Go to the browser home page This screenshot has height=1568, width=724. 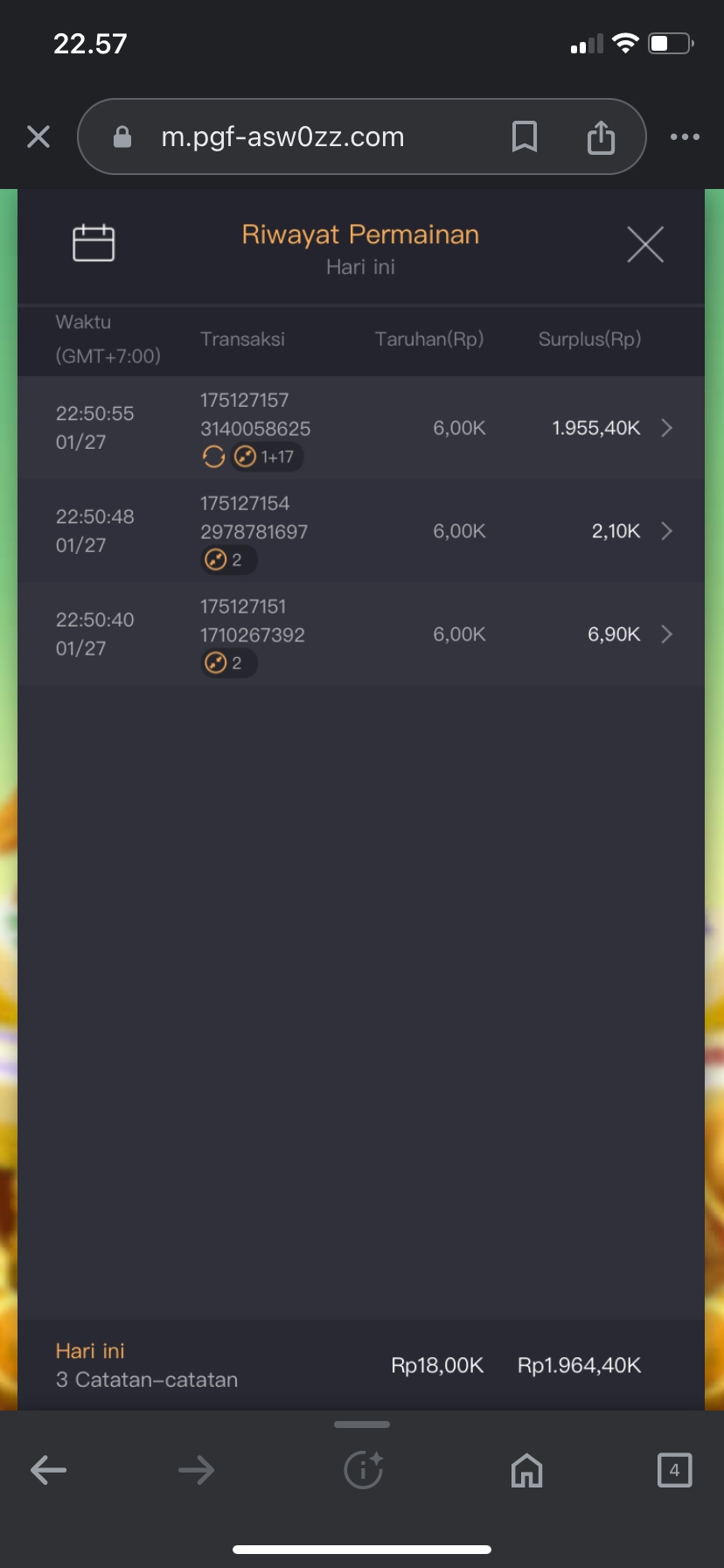[526, 1470]
